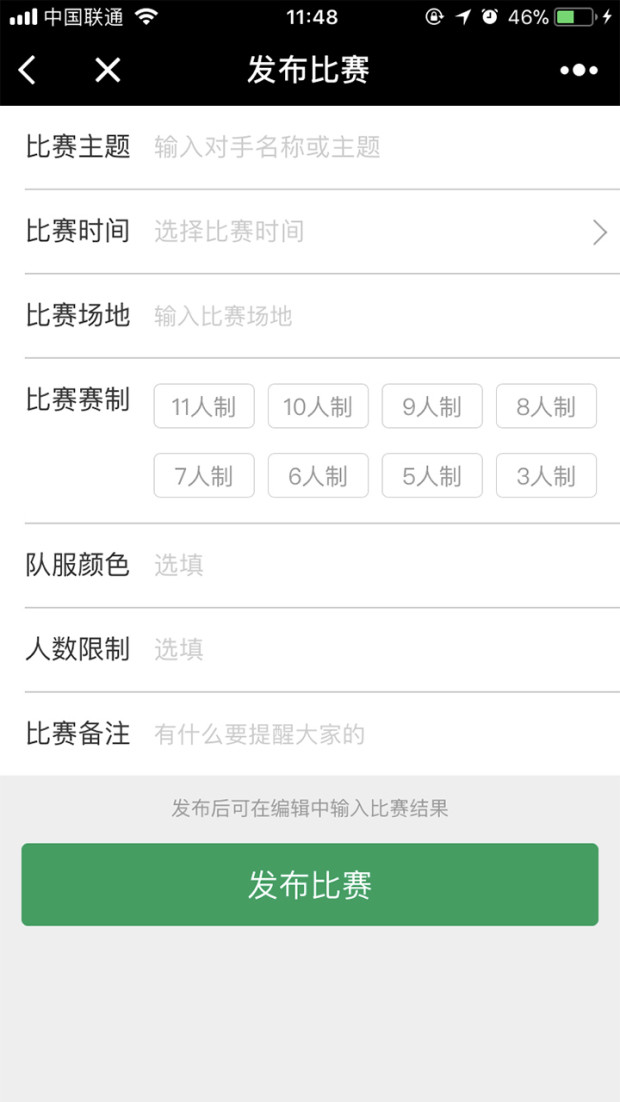Choose the 3人制 chip
Viewport: 620px width, 1102px height.
coord(546,476)
